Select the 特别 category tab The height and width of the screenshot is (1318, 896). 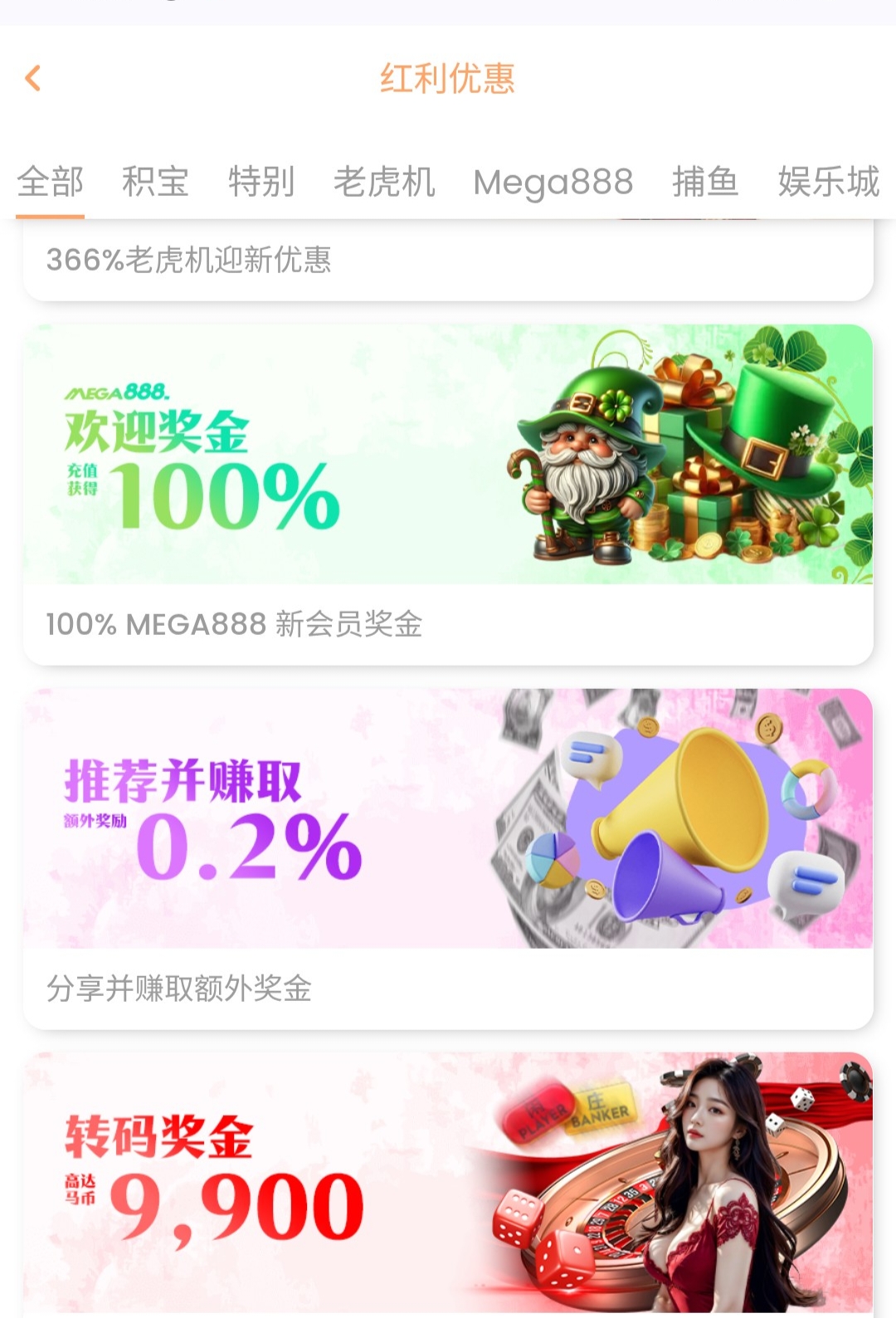pos(261,182)
